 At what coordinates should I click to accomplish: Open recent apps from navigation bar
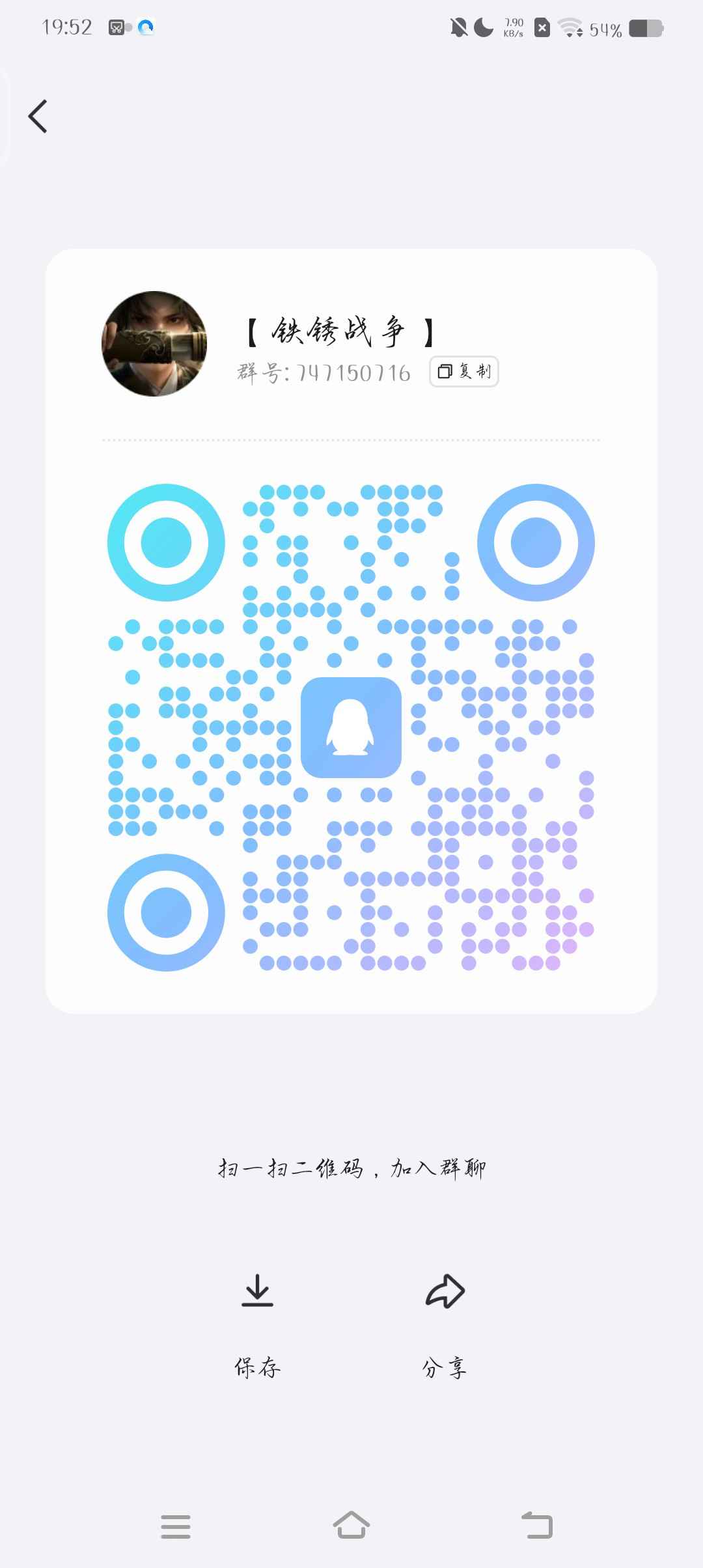pos(176,1526)
